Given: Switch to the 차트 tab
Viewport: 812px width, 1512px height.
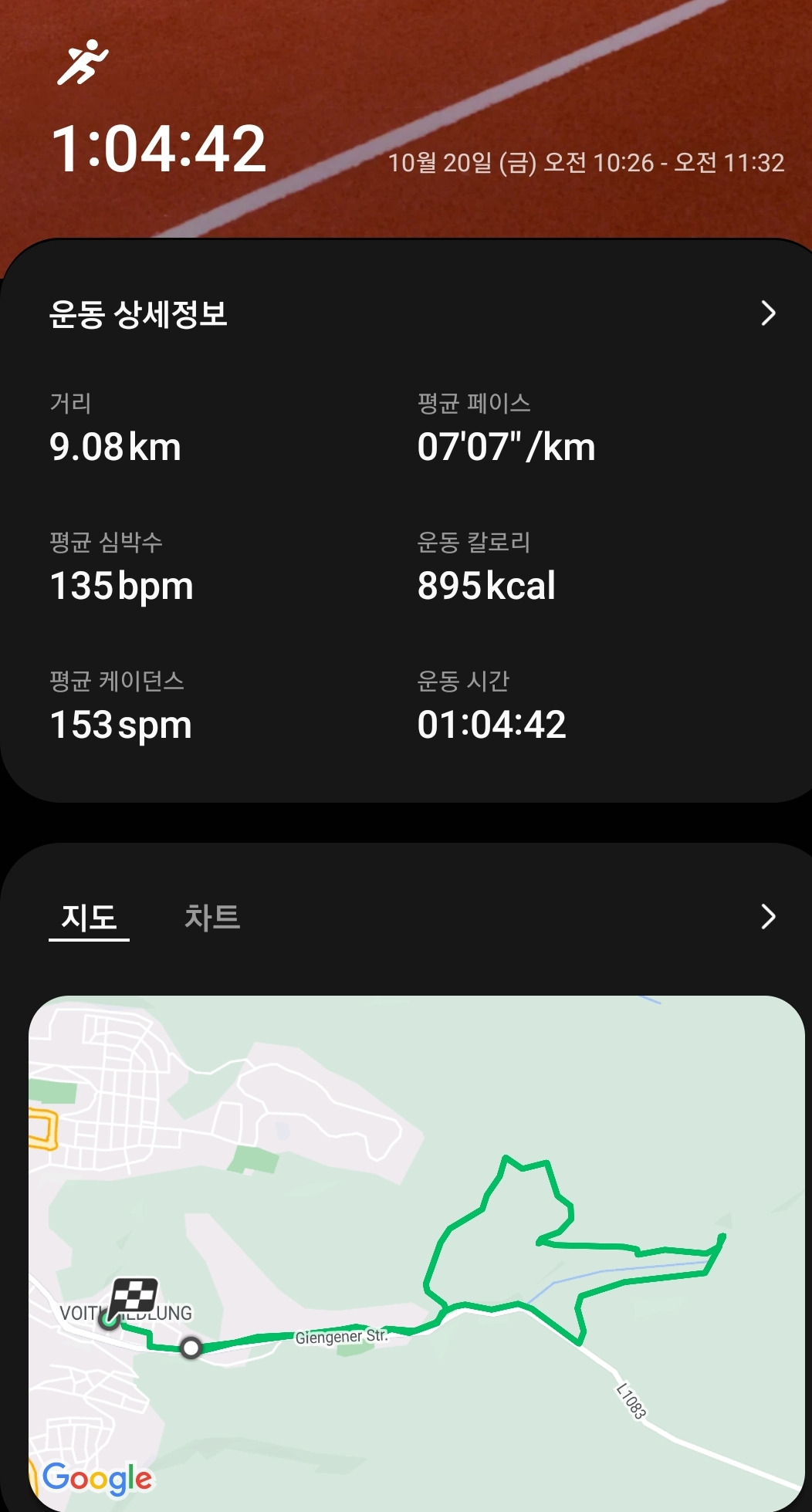Looking at the screenshot, I should [x=212, y=918].
